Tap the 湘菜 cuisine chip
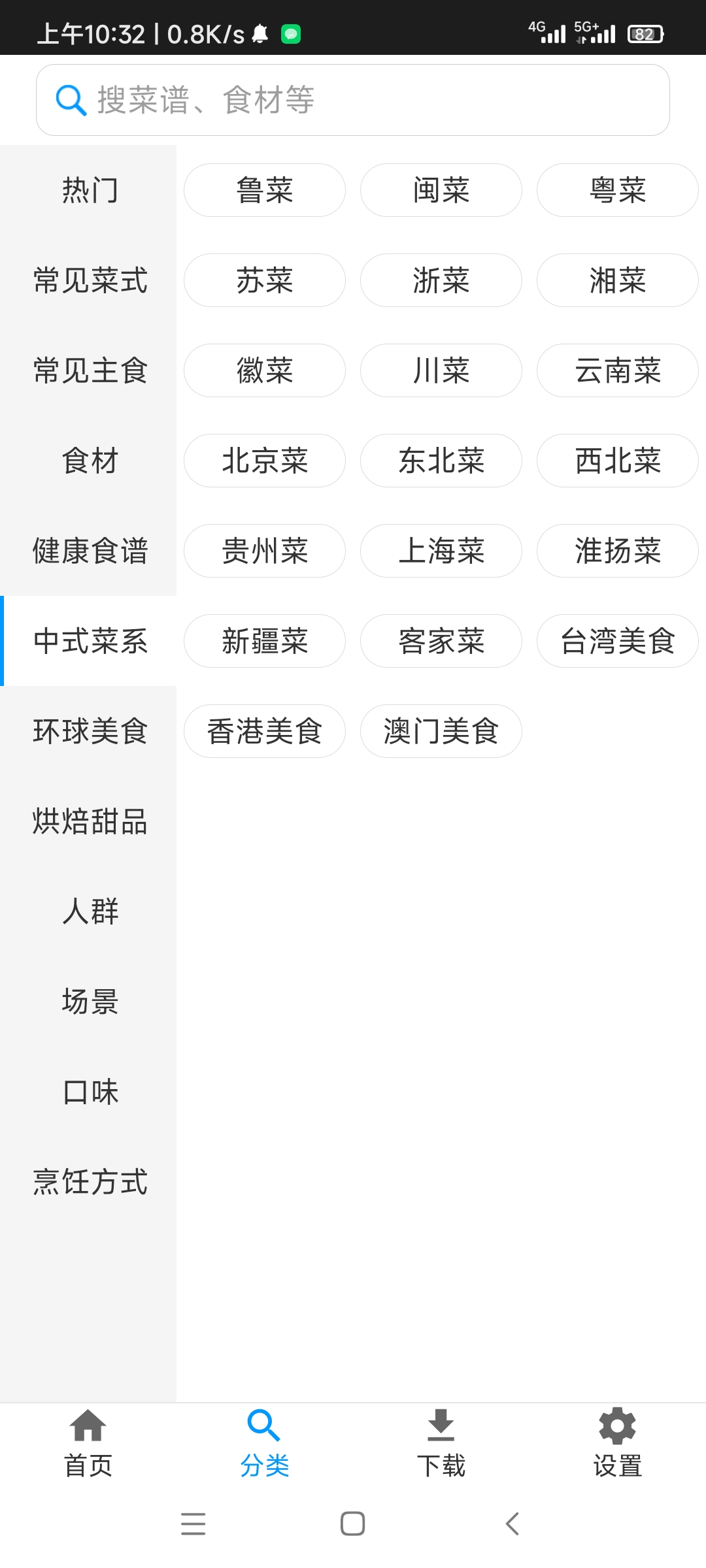Viewport: 706px width, 1568px height. tap(618, 280)
